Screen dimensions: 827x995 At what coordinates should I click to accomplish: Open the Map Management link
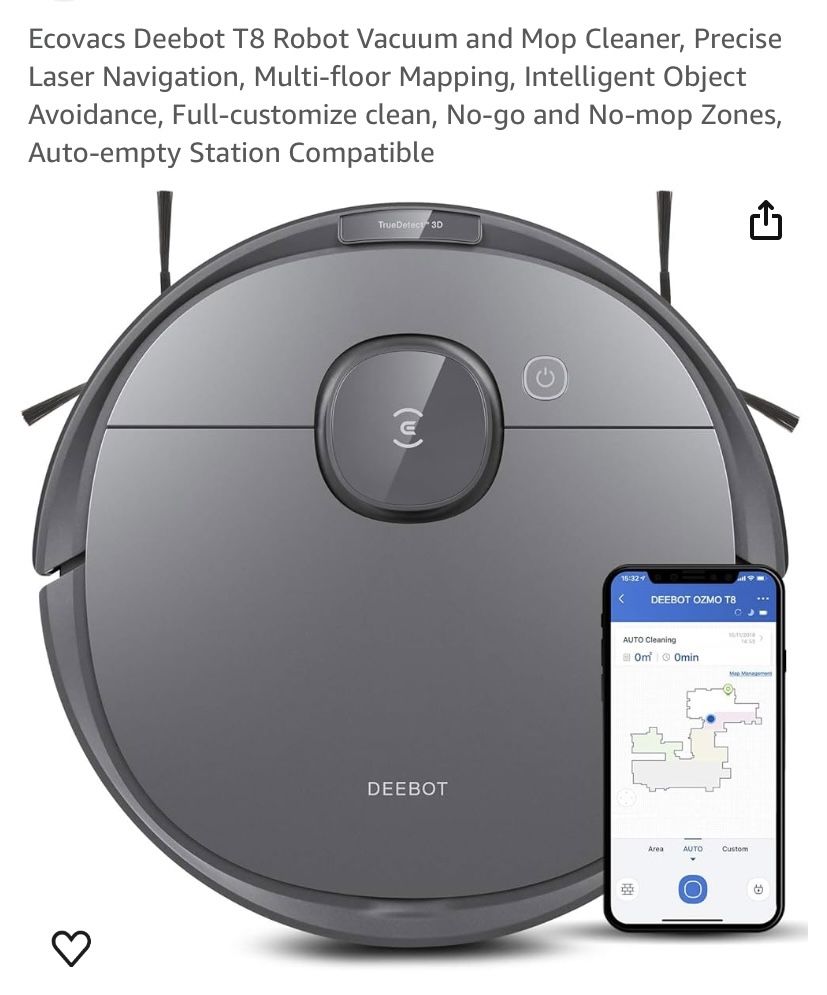[x=750, y=673]
